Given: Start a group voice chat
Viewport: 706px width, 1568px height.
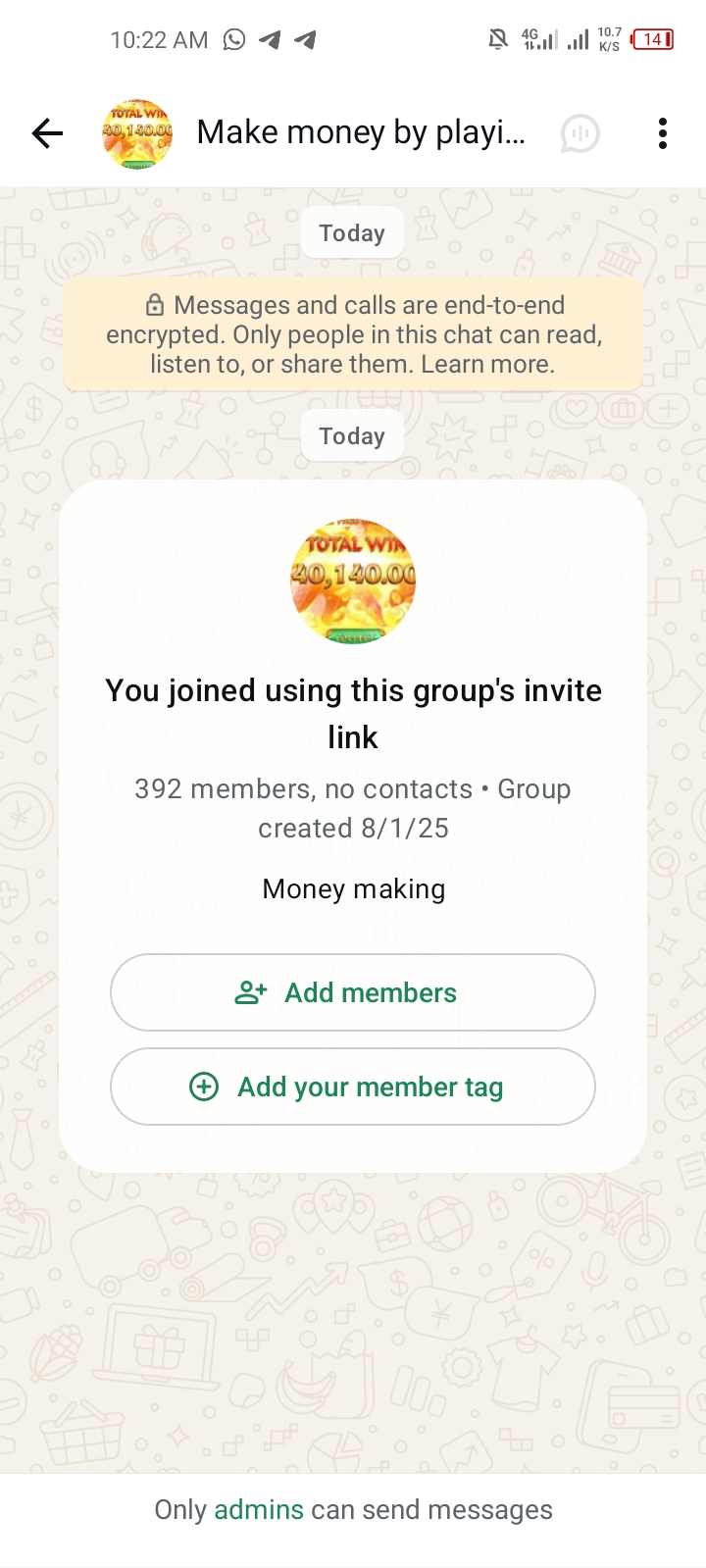Looking at the screenshot, I should [580, 133].
